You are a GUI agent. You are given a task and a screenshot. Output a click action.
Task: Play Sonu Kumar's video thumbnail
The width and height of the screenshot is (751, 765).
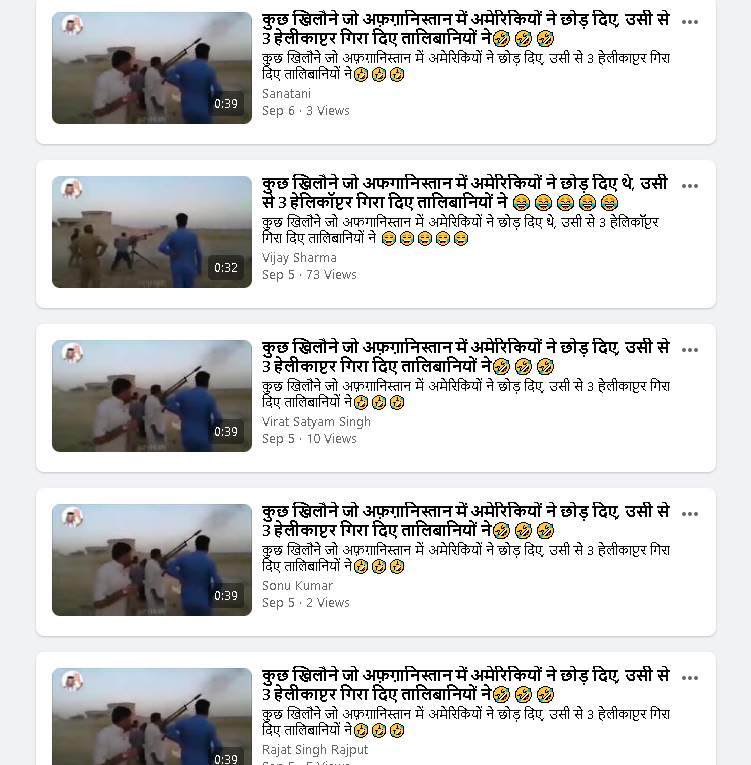pos(152,560)
